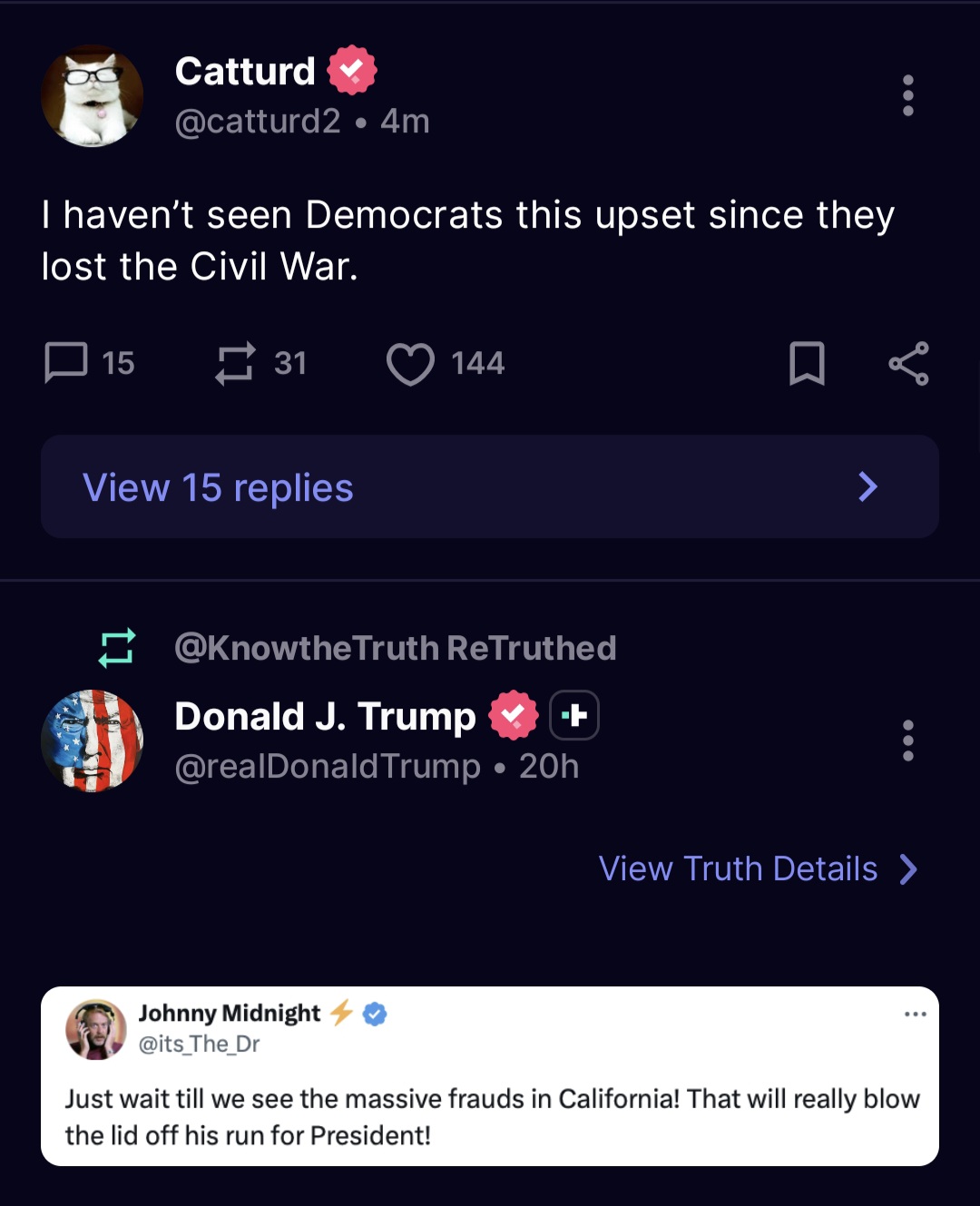Expand the chevron next to View Truth Details
The width and height of the screenshot is (980, 1206).
[x=907, y=869]
